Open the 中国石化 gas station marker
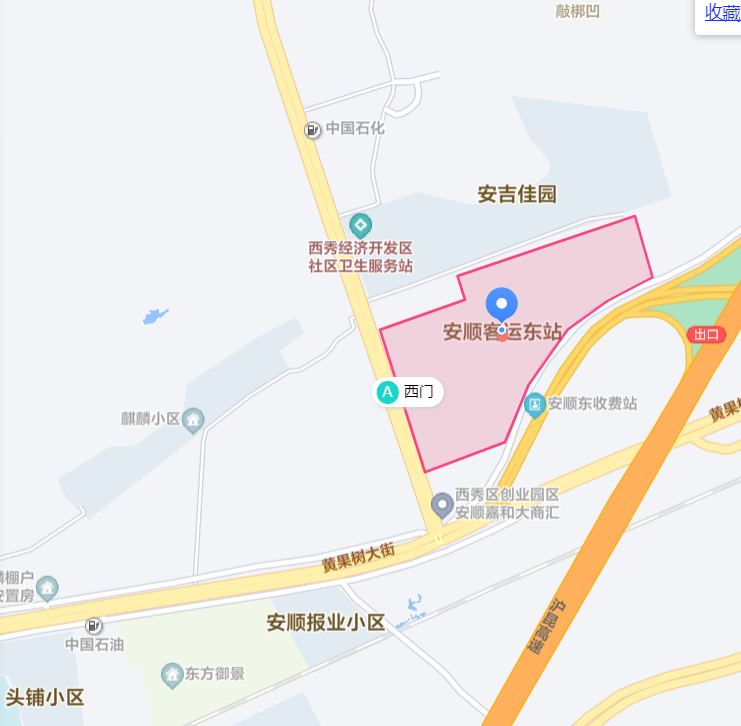 tap(313, 129)
